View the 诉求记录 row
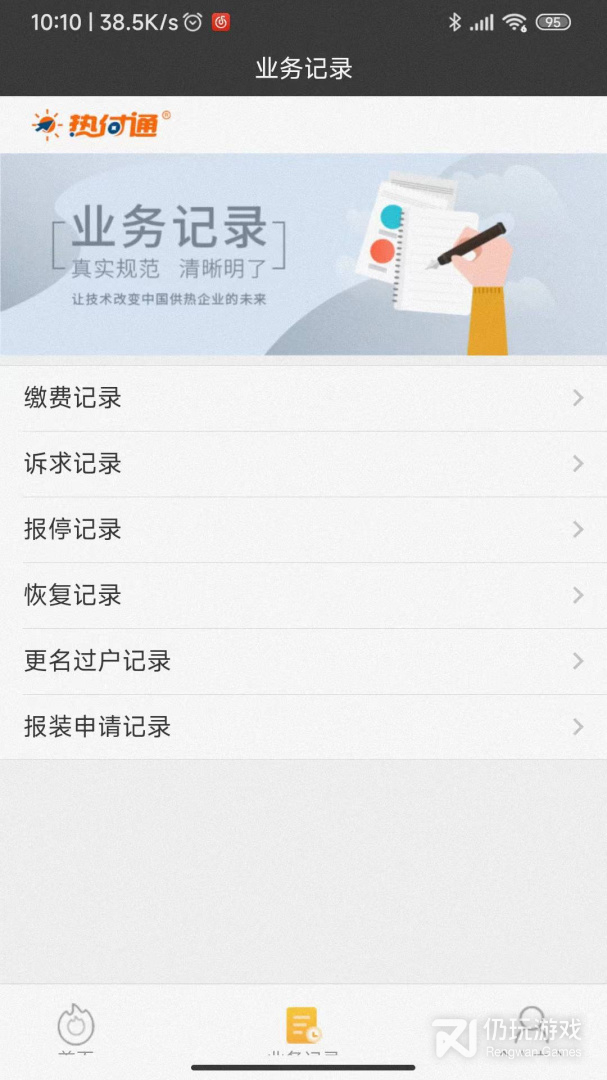Viewport: 607px width, 1080px height. click(303, 464)
